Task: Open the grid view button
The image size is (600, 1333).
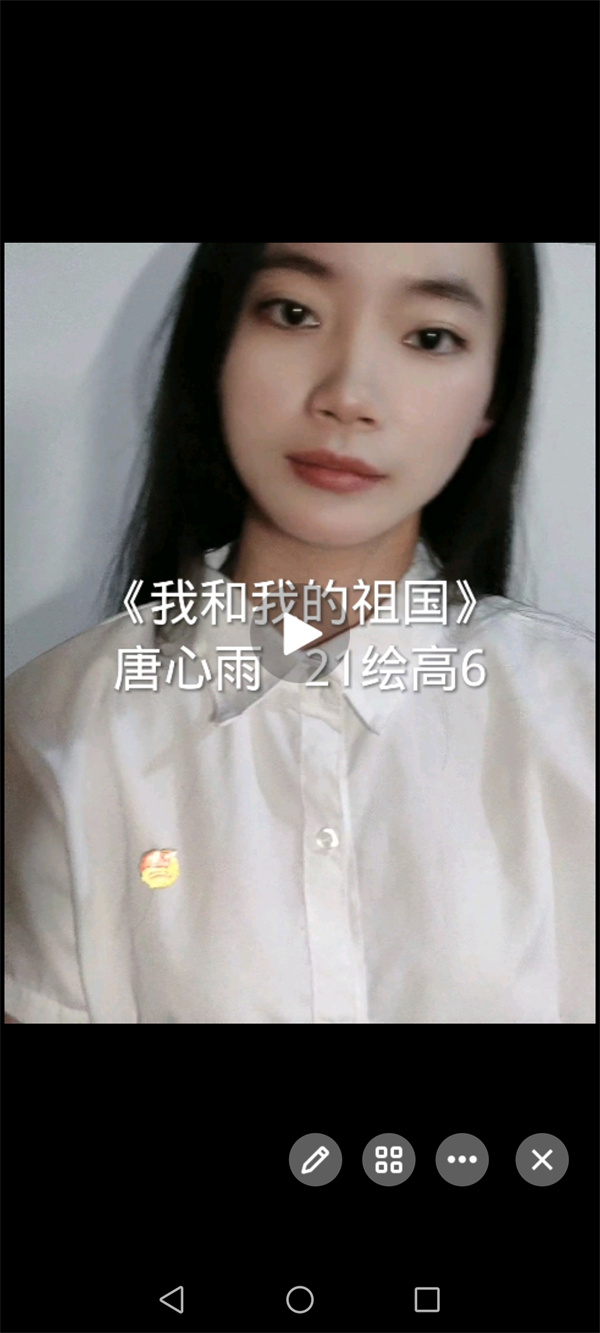Action: tap(388, 1160)
